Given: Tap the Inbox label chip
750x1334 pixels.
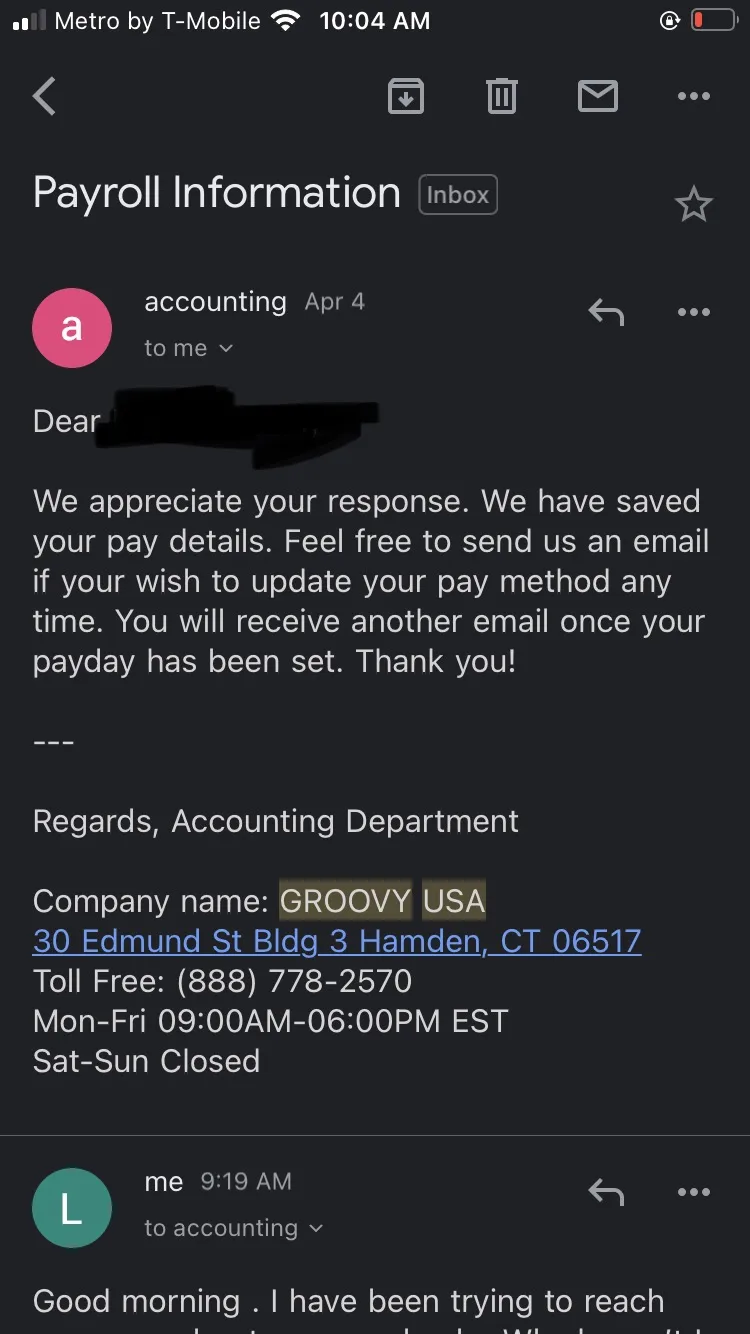Looking at the screenshot, I should tap(458, 195).
